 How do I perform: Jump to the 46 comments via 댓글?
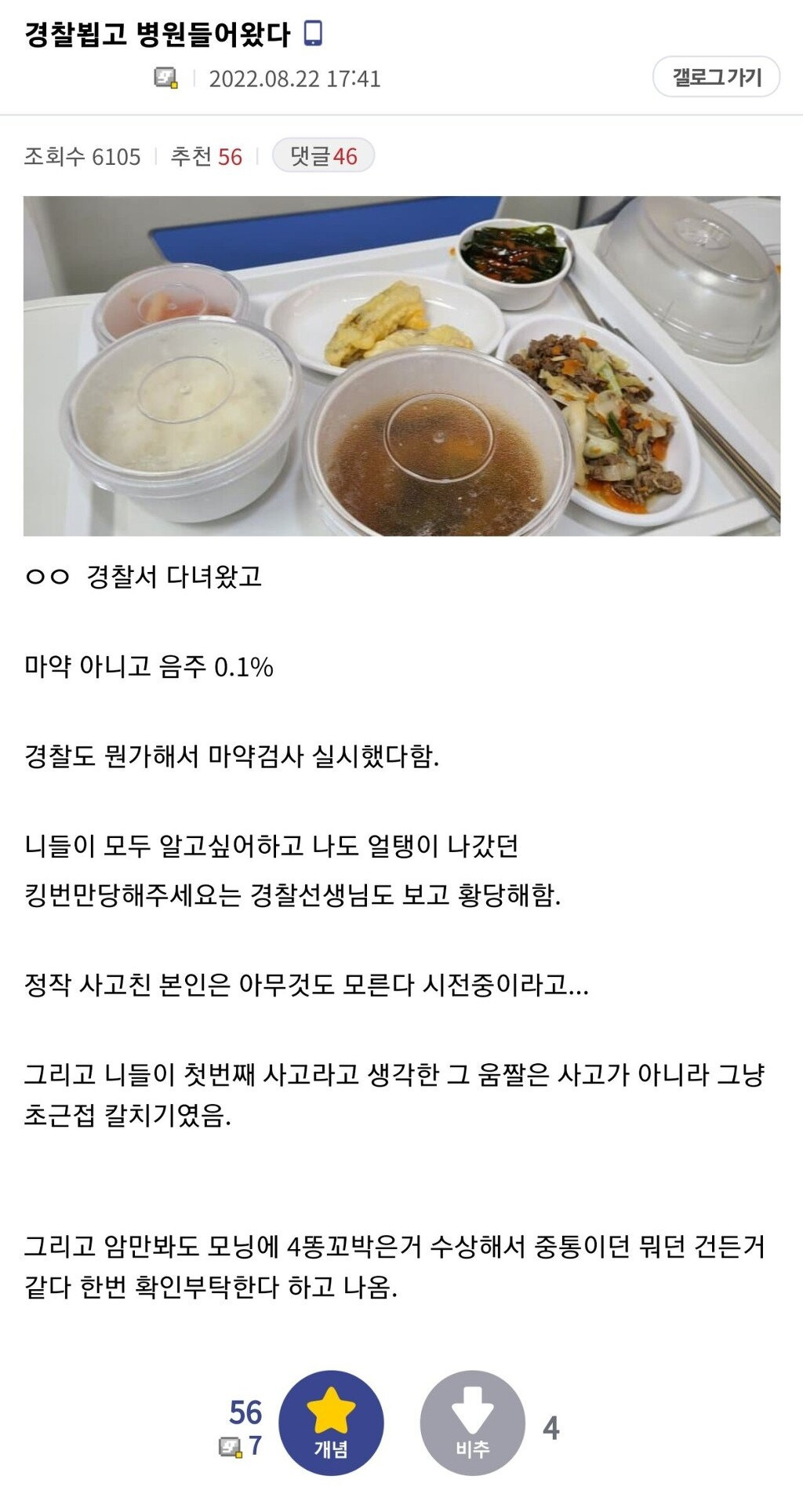tap(323, 156)
